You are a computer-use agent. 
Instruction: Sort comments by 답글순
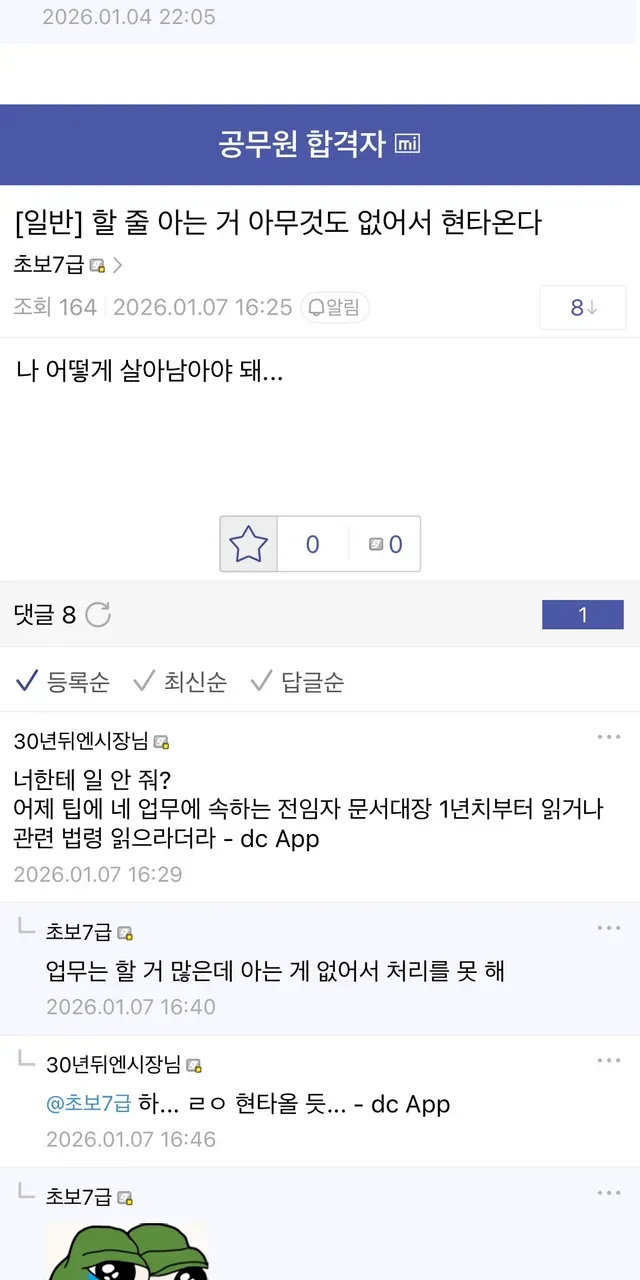(x=298, y=682)
